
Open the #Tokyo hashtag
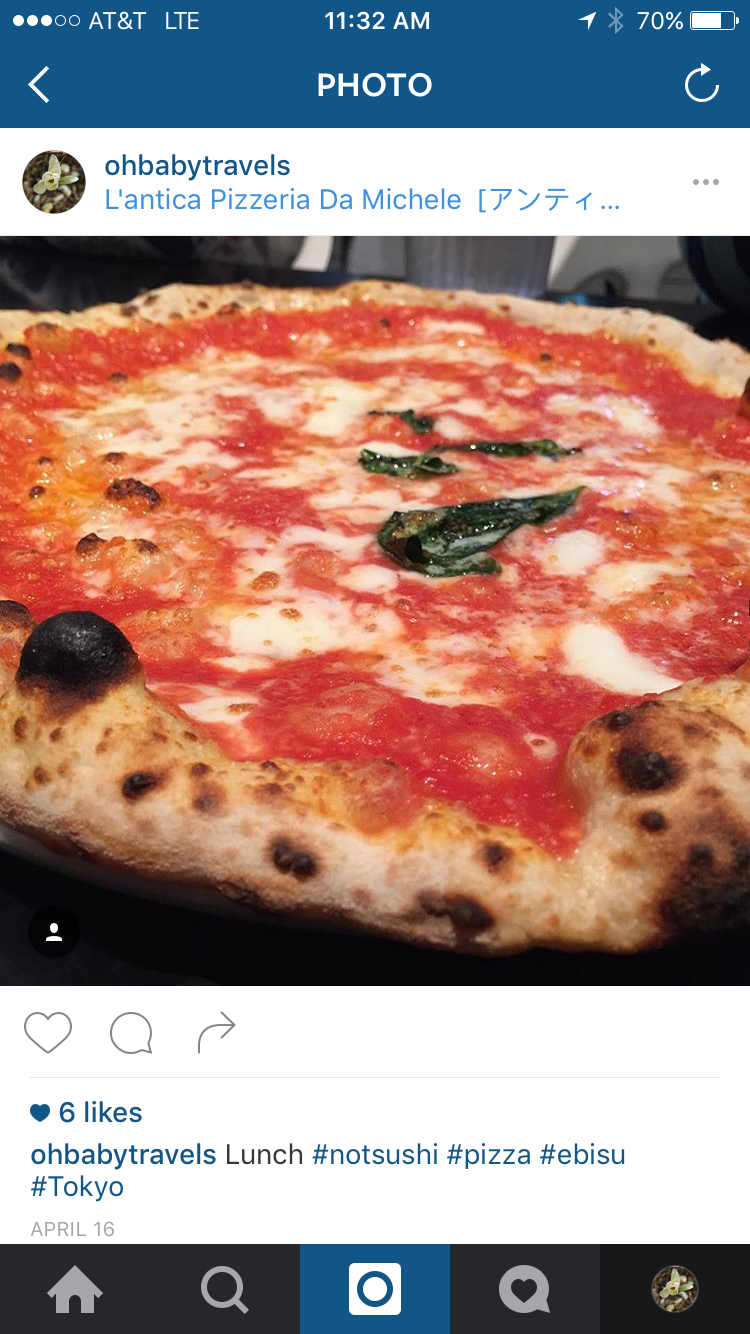(77, 1187)
